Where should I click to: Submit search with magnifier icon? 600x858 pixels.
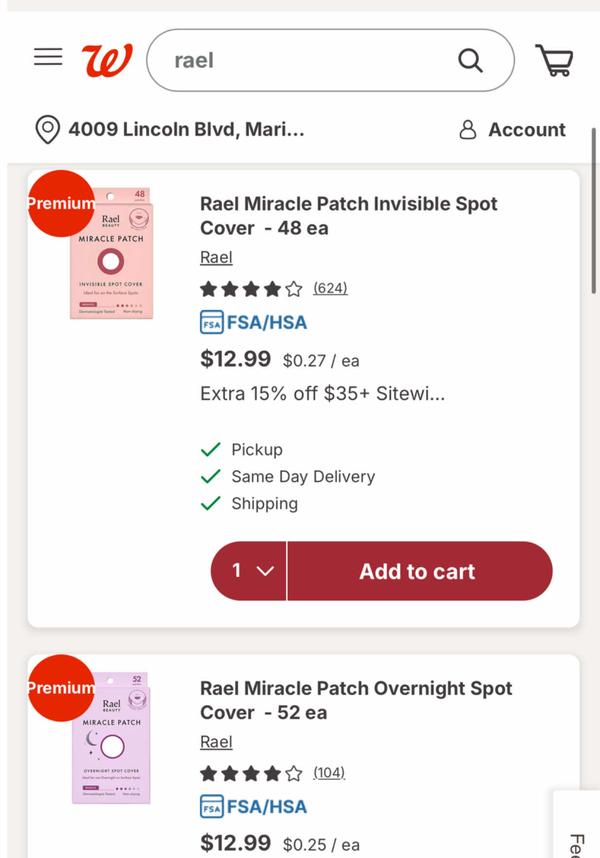click(470, 60)
